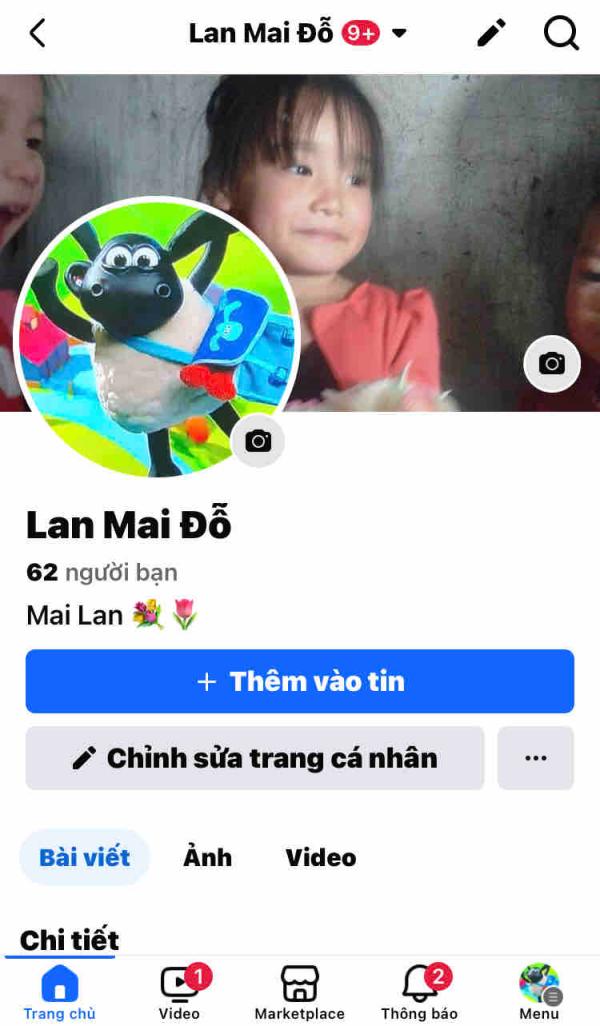Switch to the Ảnh tab

[x=207, y=857]
